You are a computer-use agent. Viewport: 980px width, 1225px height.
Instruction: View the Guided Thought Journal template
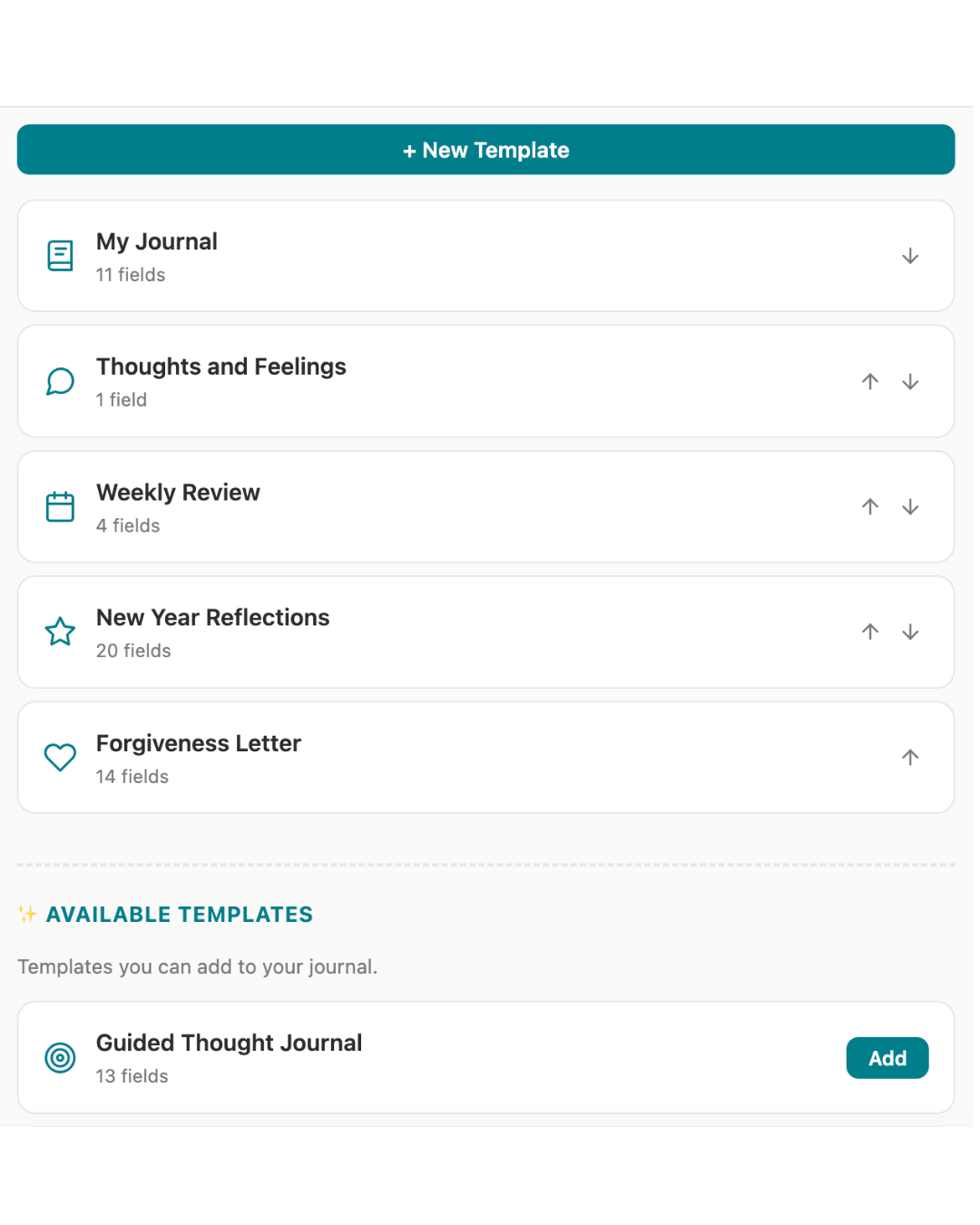tap(229, 1044)
